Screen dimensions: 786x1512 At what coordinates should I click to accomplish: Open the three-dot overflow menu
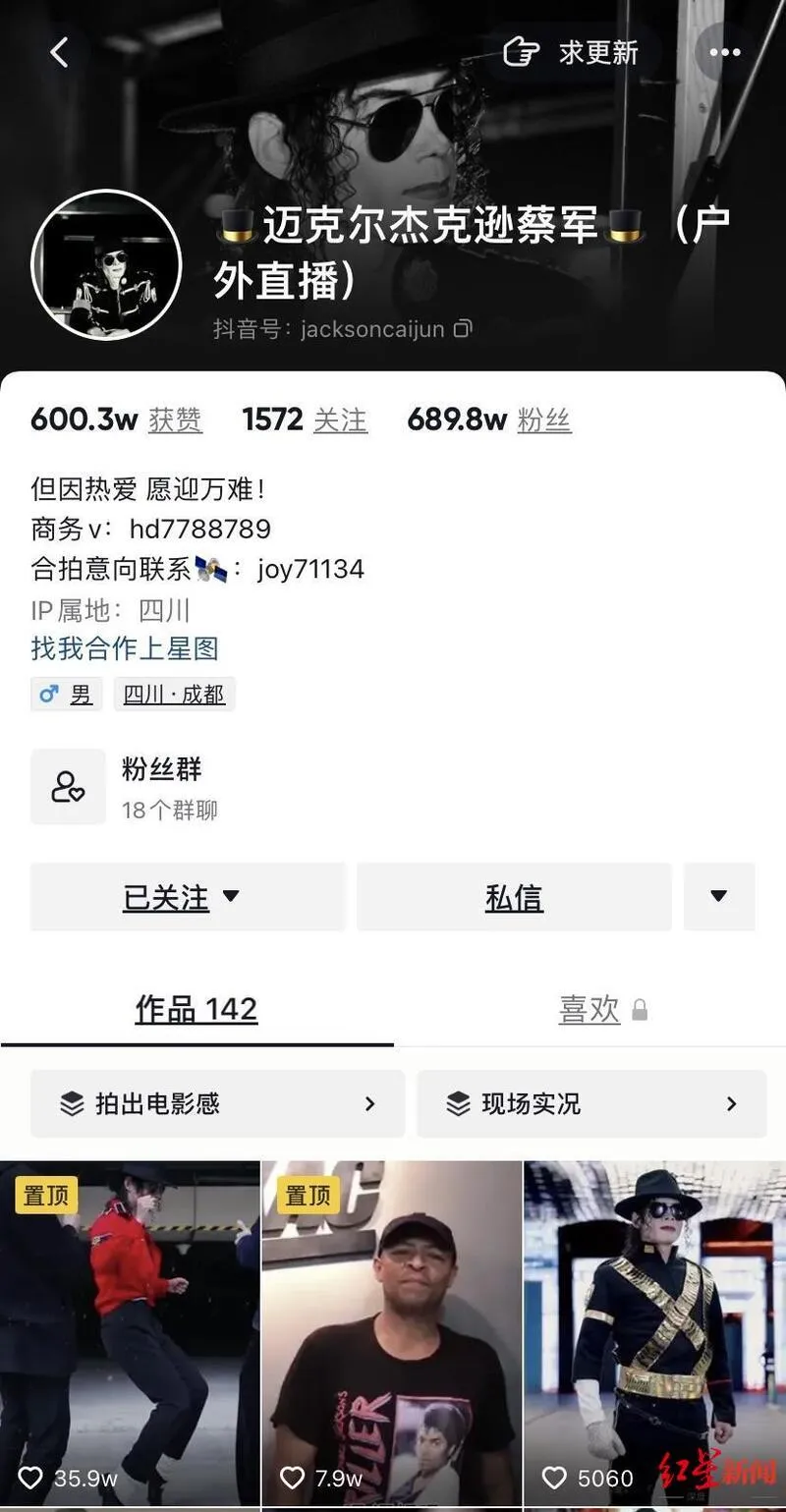click(x=725, y=52)
